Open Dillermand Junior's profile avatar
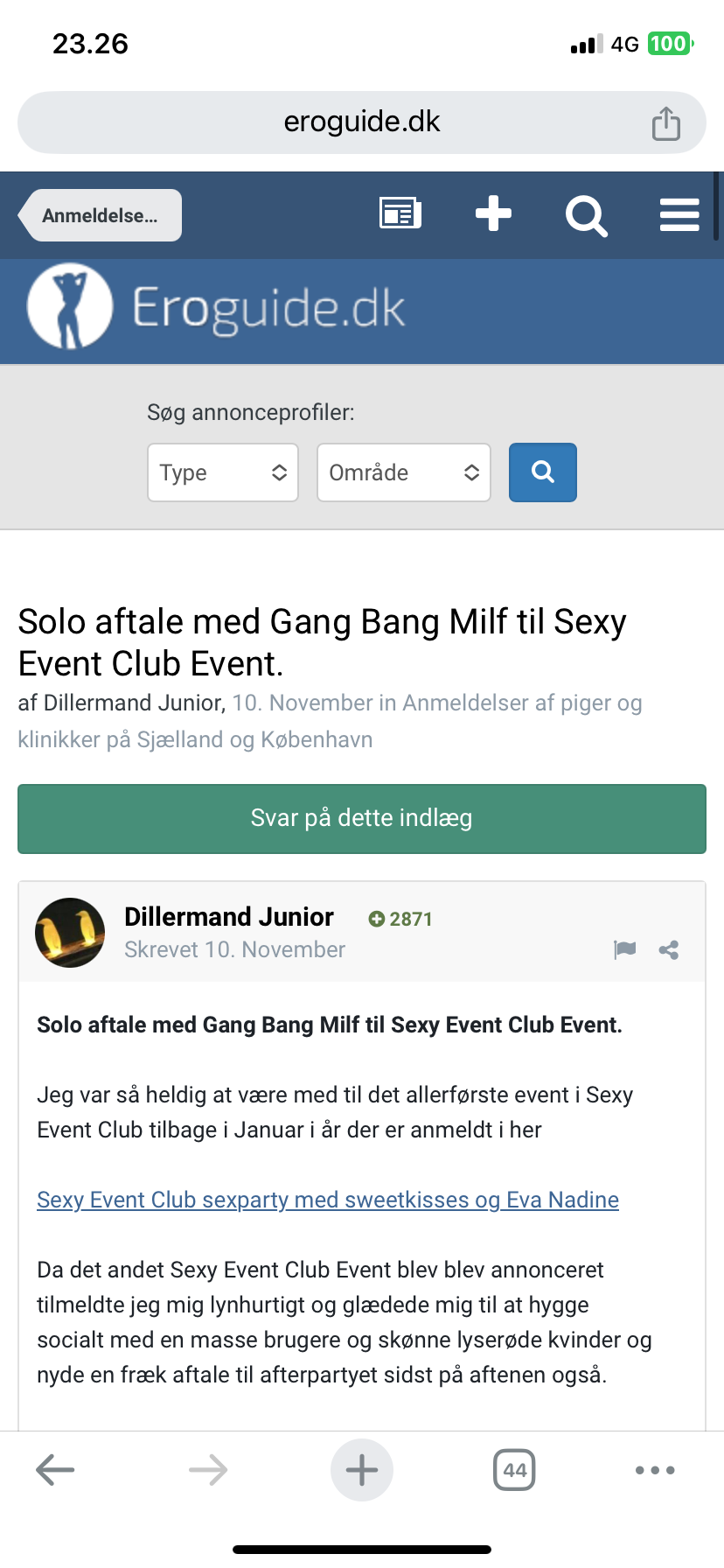 click(x=70, y=933)
